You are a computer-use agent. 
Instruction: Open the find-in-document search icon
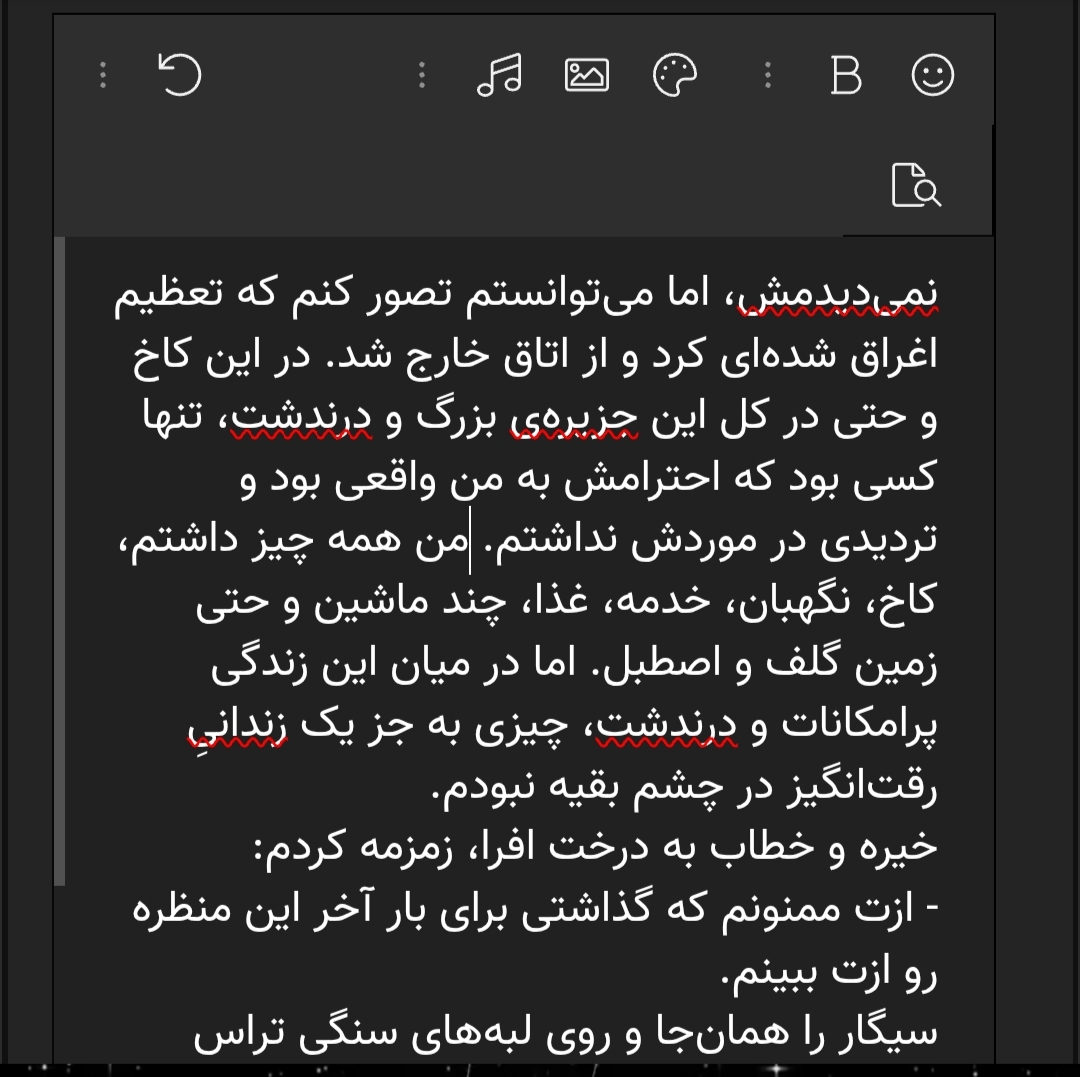tap(916, 186)
